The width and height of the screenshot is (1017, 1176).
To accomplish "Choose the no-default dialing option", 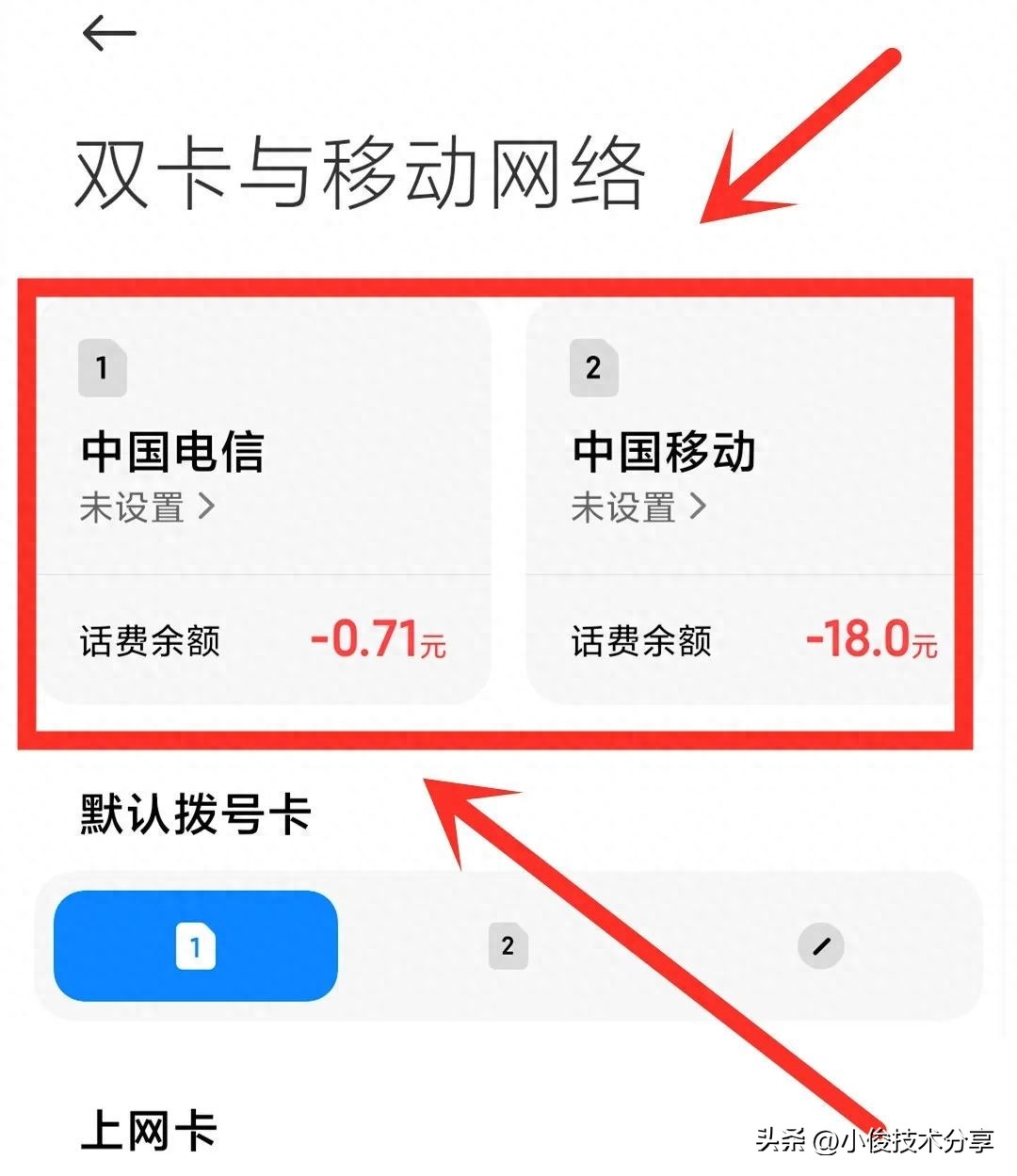I will pyautogui.click(x=820, y=945).
